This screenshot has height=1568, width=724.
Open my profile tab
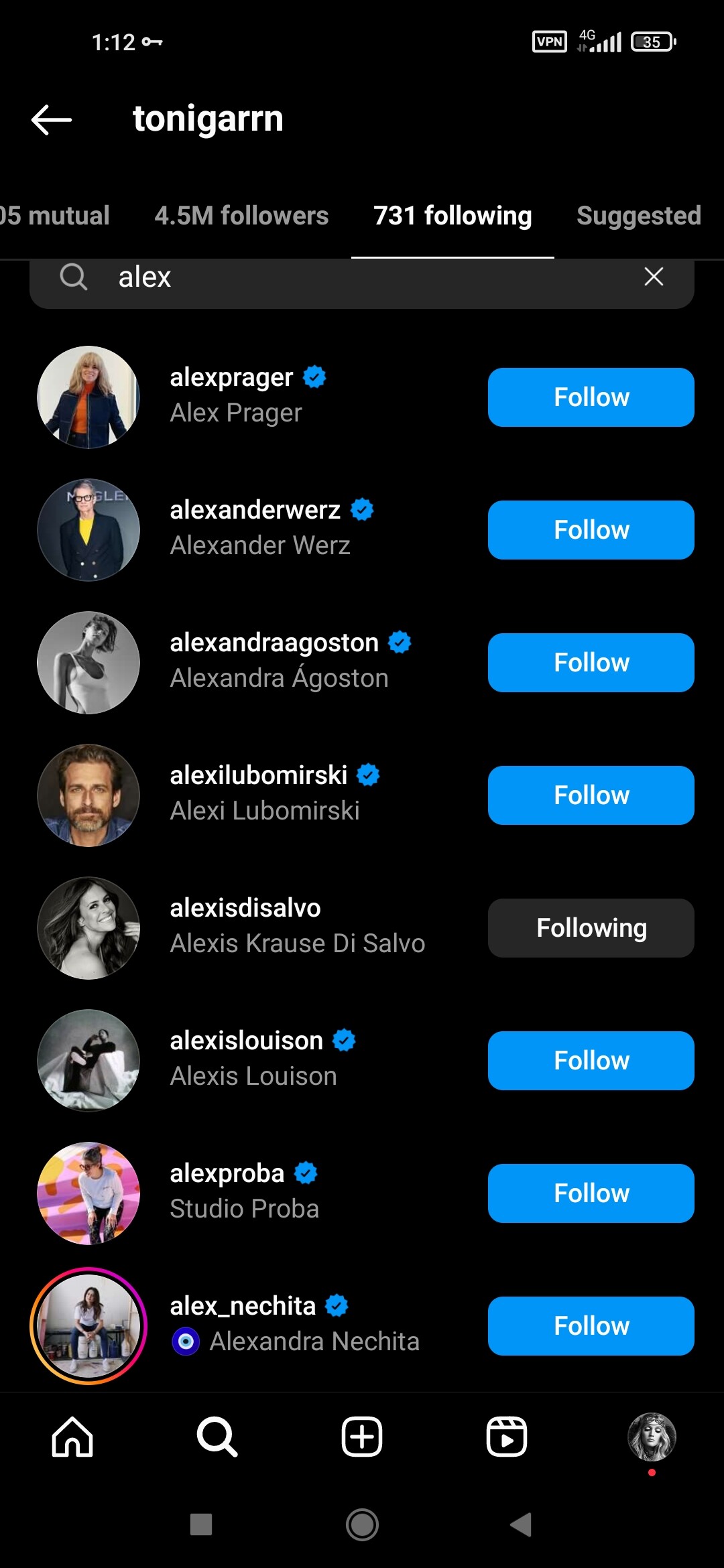[652, 1437]
